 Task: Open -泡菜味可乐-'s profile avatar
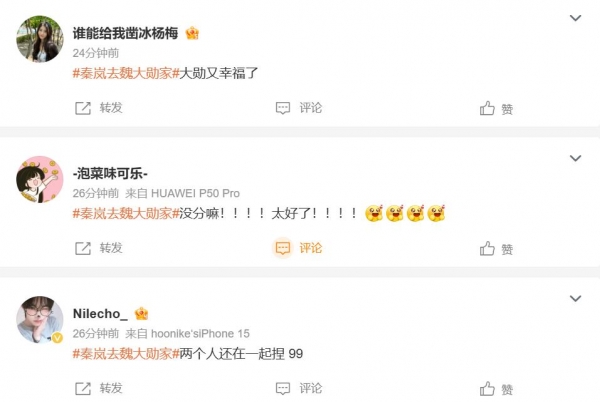(x=41, y=179)
